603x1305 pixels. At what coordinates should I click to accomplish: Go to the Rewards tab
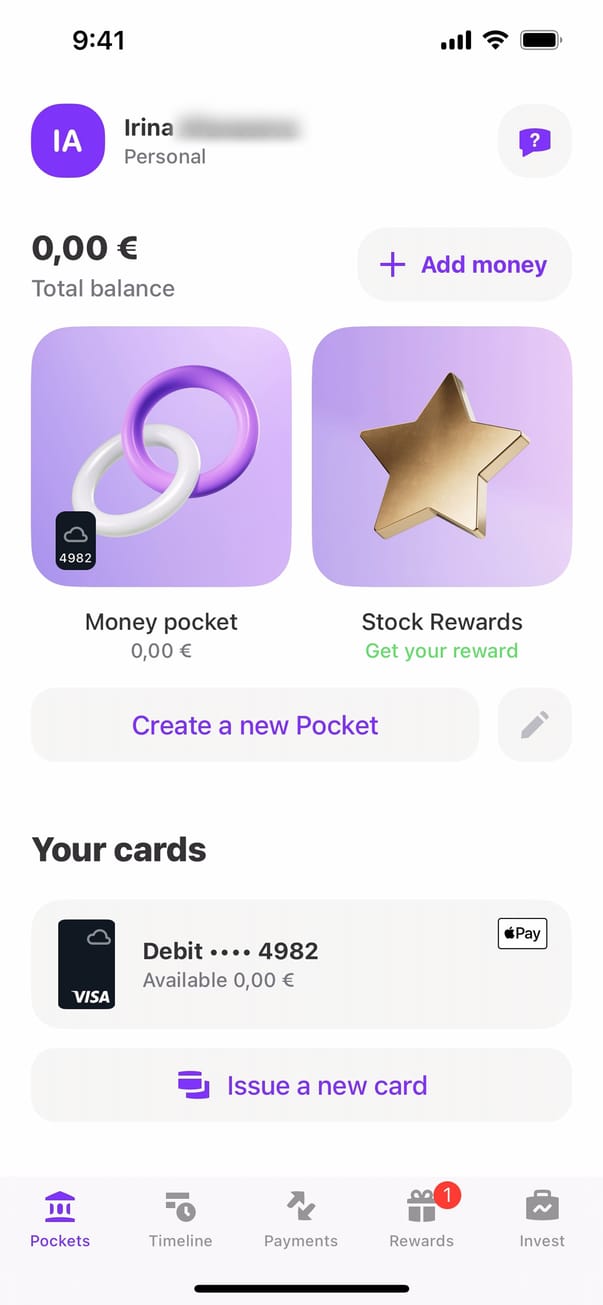pyautogui.click(x=421, y=1219)
